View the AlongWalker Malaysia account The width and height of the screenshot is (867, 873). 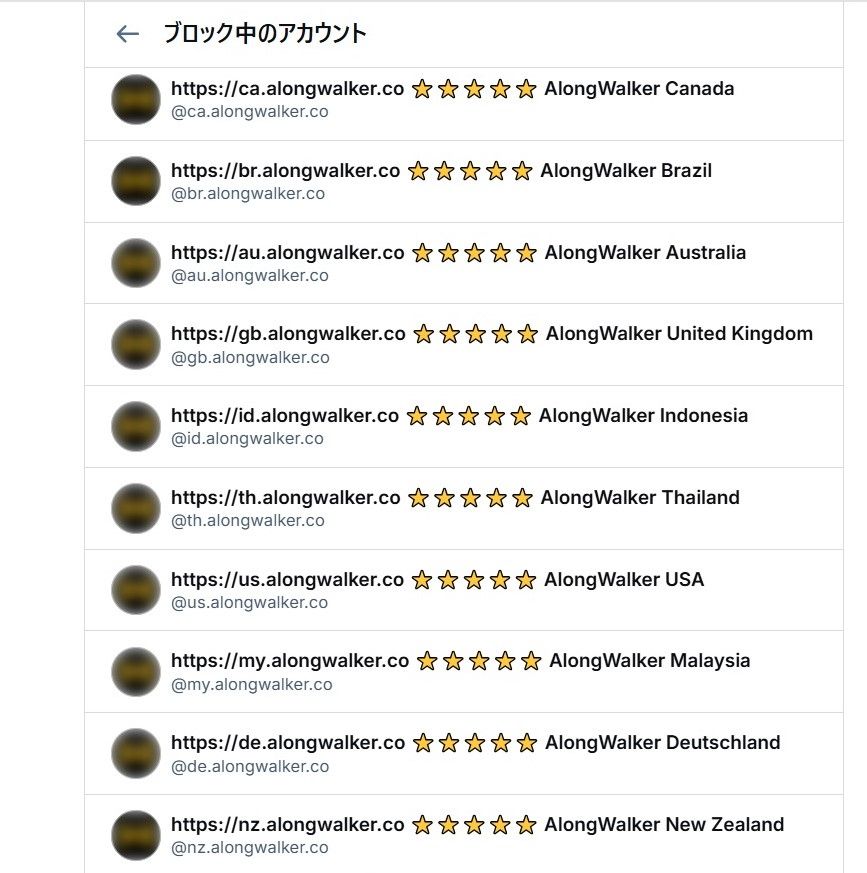[x=460, y=672]
